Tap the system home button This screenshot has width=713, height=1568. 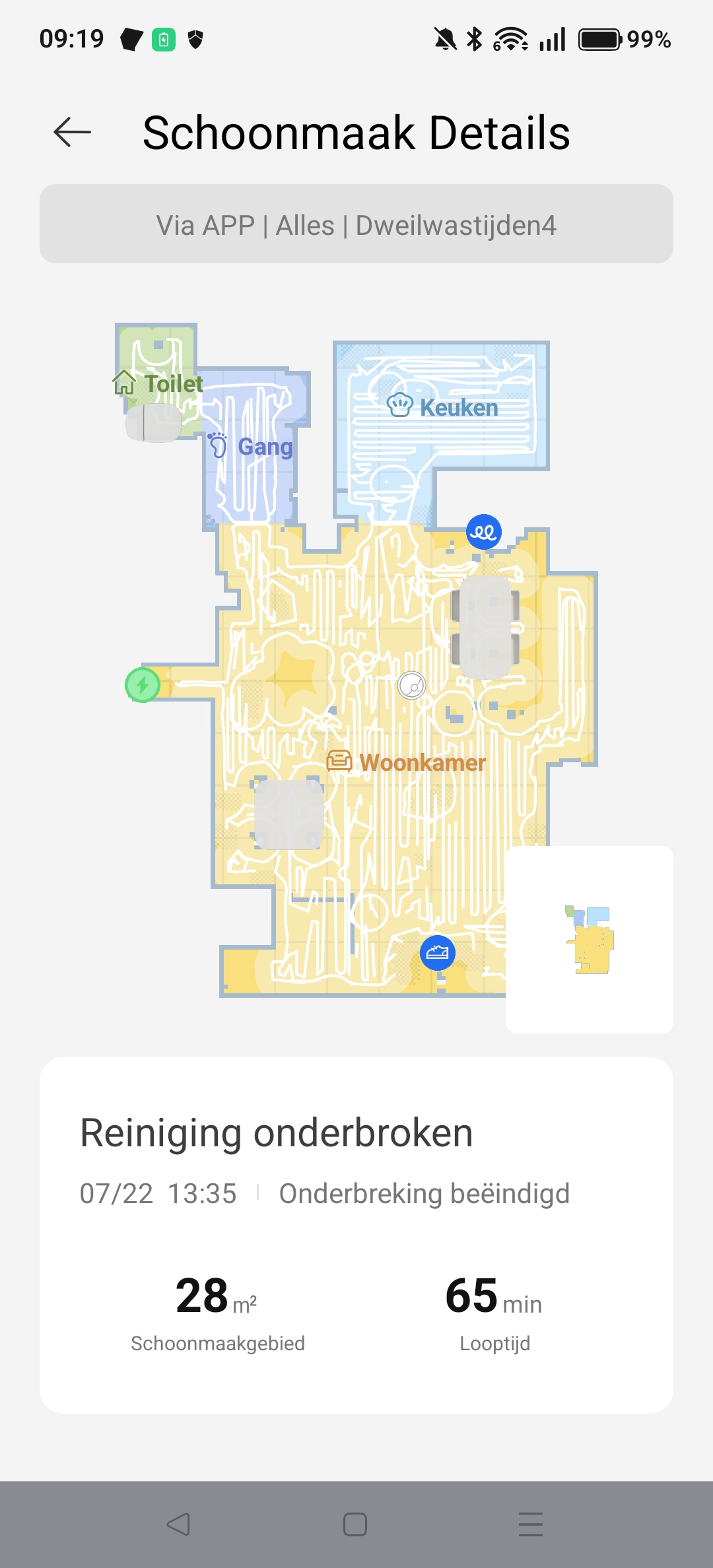point(355,1524)
